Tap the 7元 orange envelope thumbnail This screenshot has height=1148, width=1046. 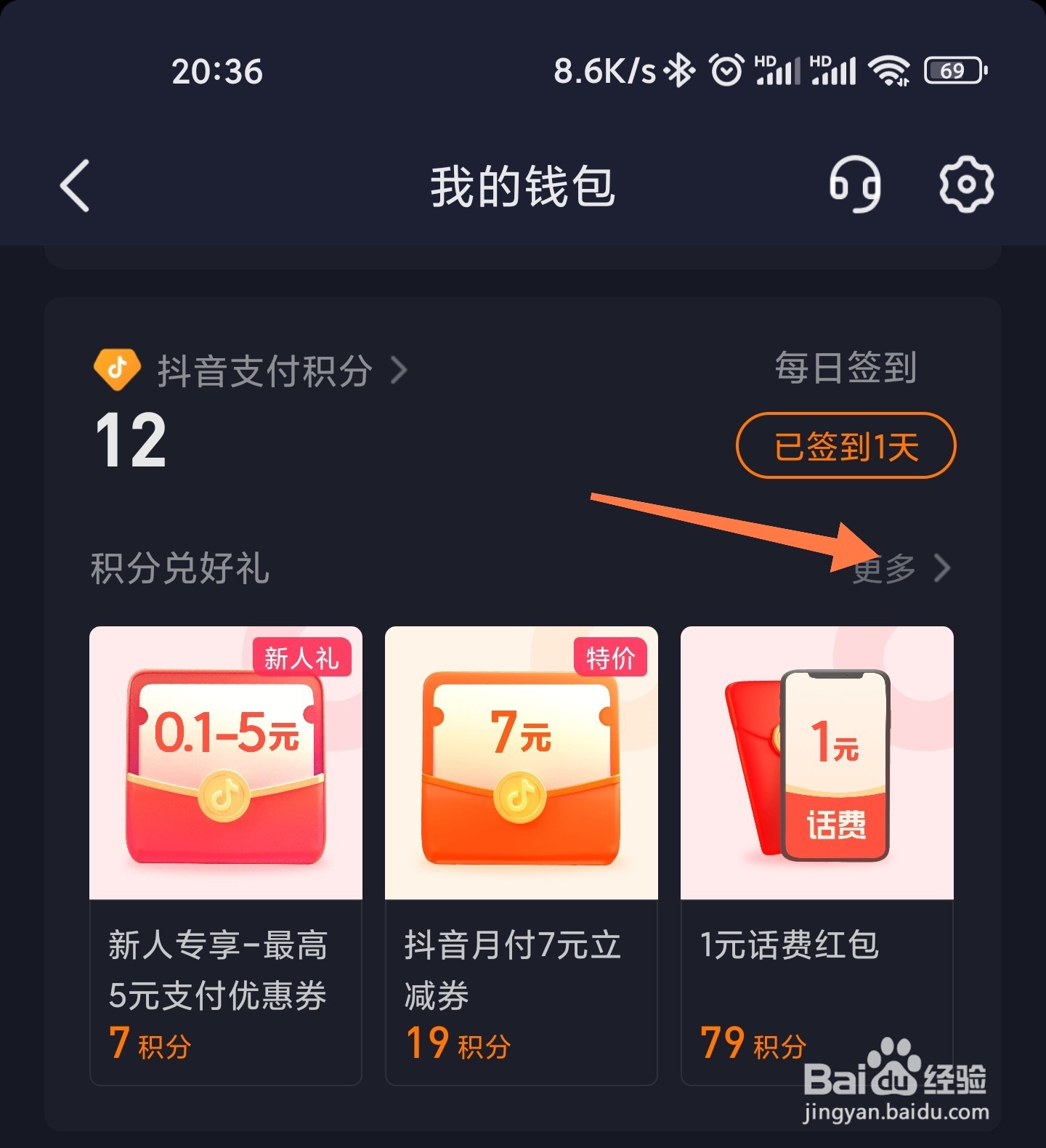point(522,767)
